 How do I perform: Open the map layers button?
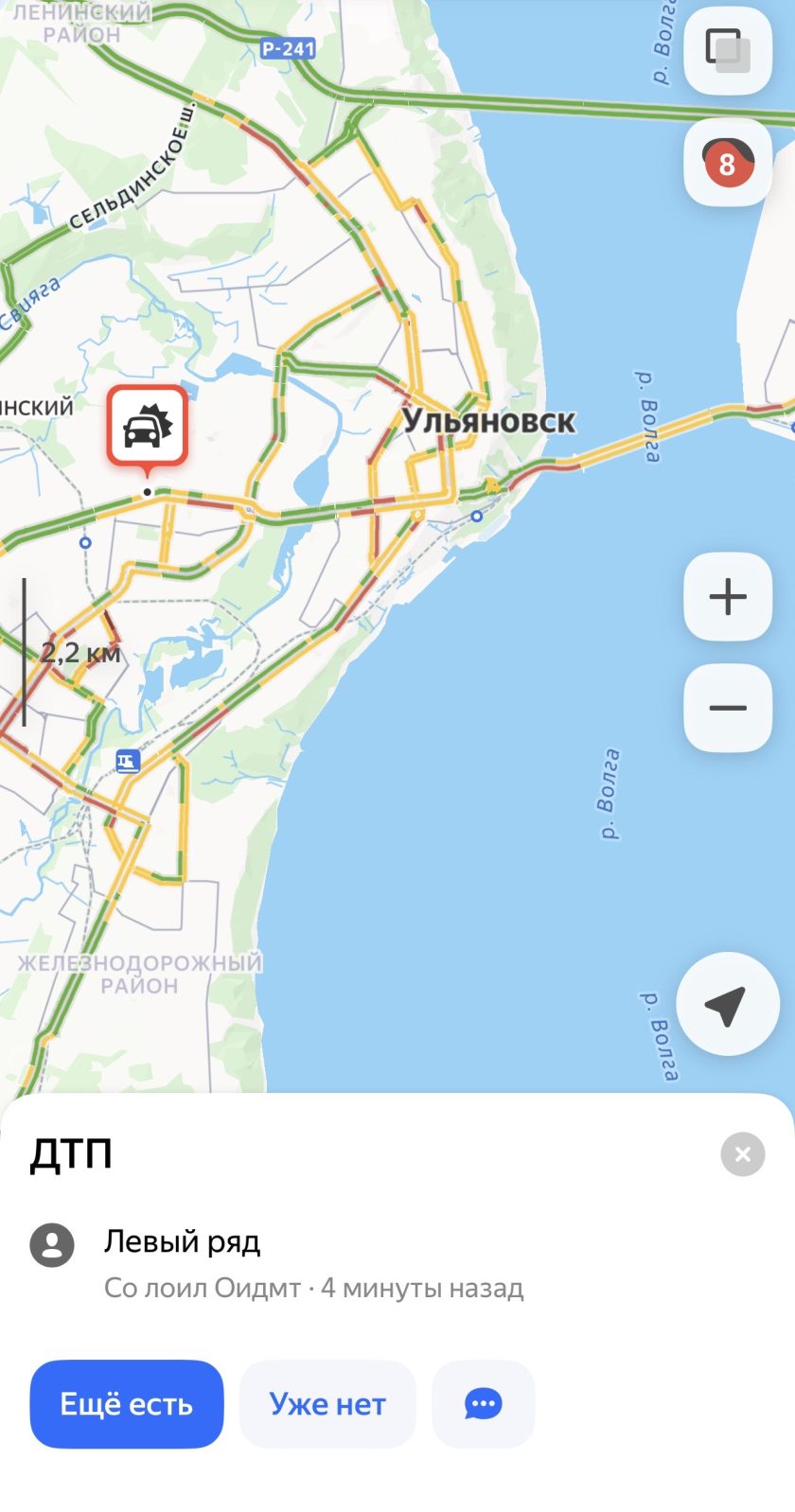point(727,50)
